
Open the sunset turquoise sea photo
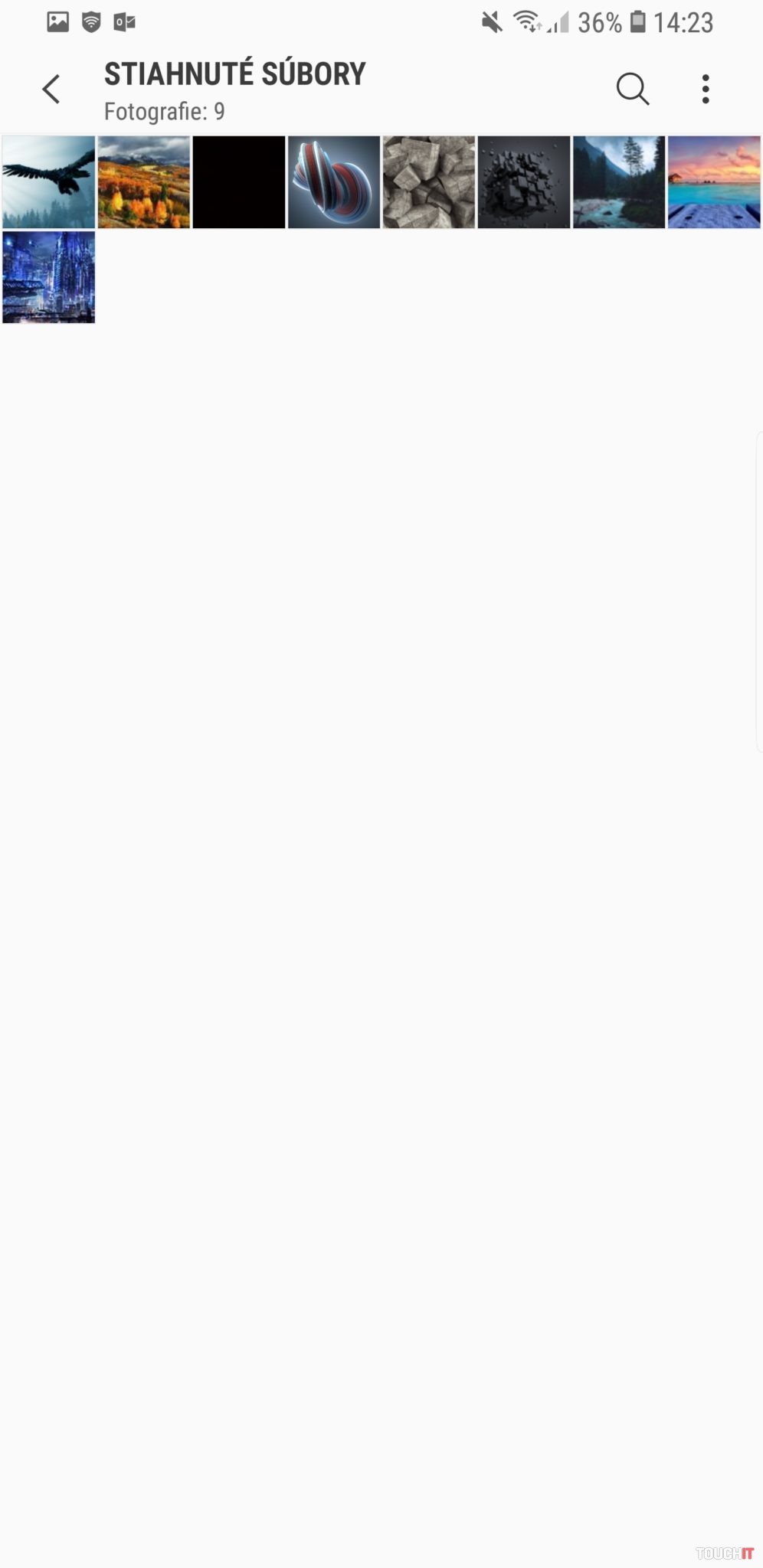(x=714, y=182)
